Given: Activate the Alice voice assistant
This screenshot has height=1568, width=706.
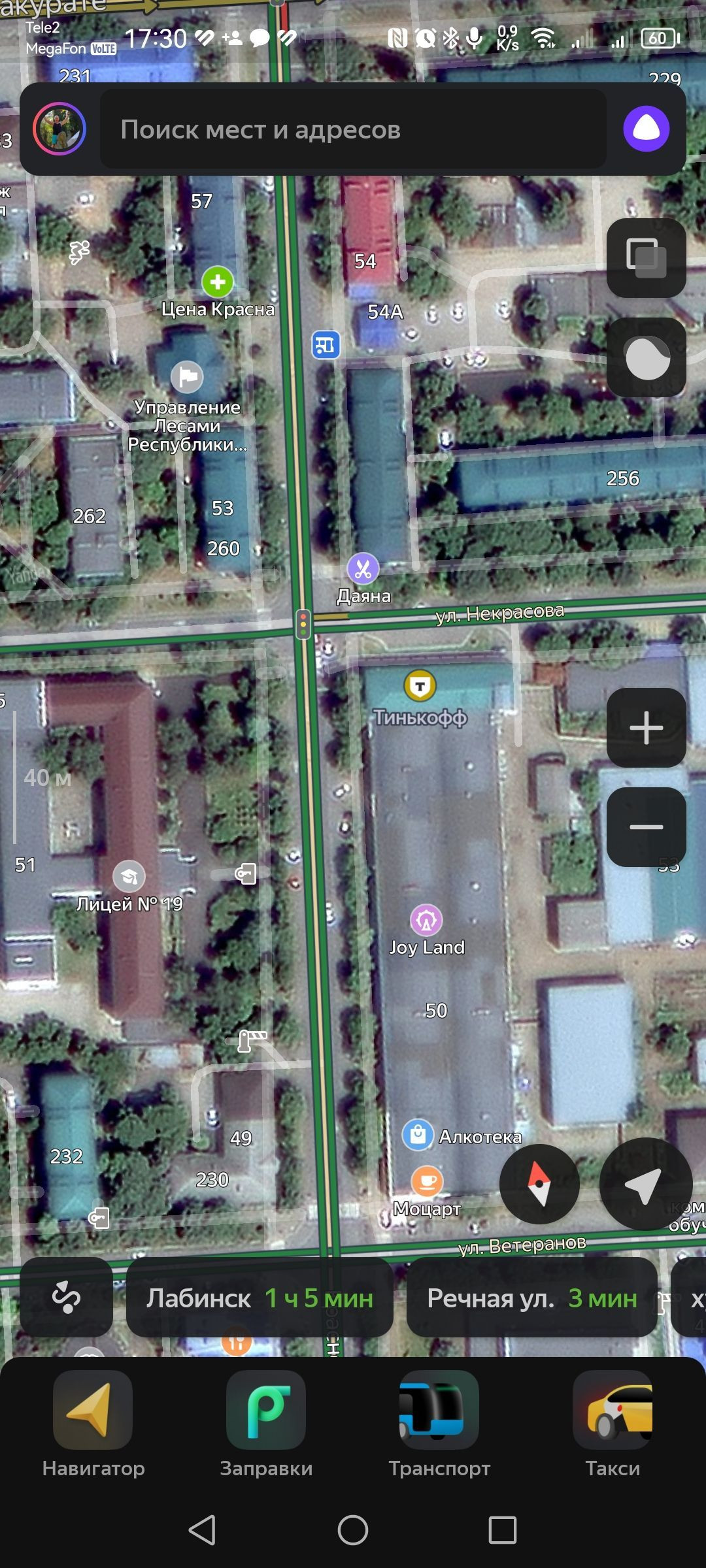Looking at the screenshot, I should [646, 129].
